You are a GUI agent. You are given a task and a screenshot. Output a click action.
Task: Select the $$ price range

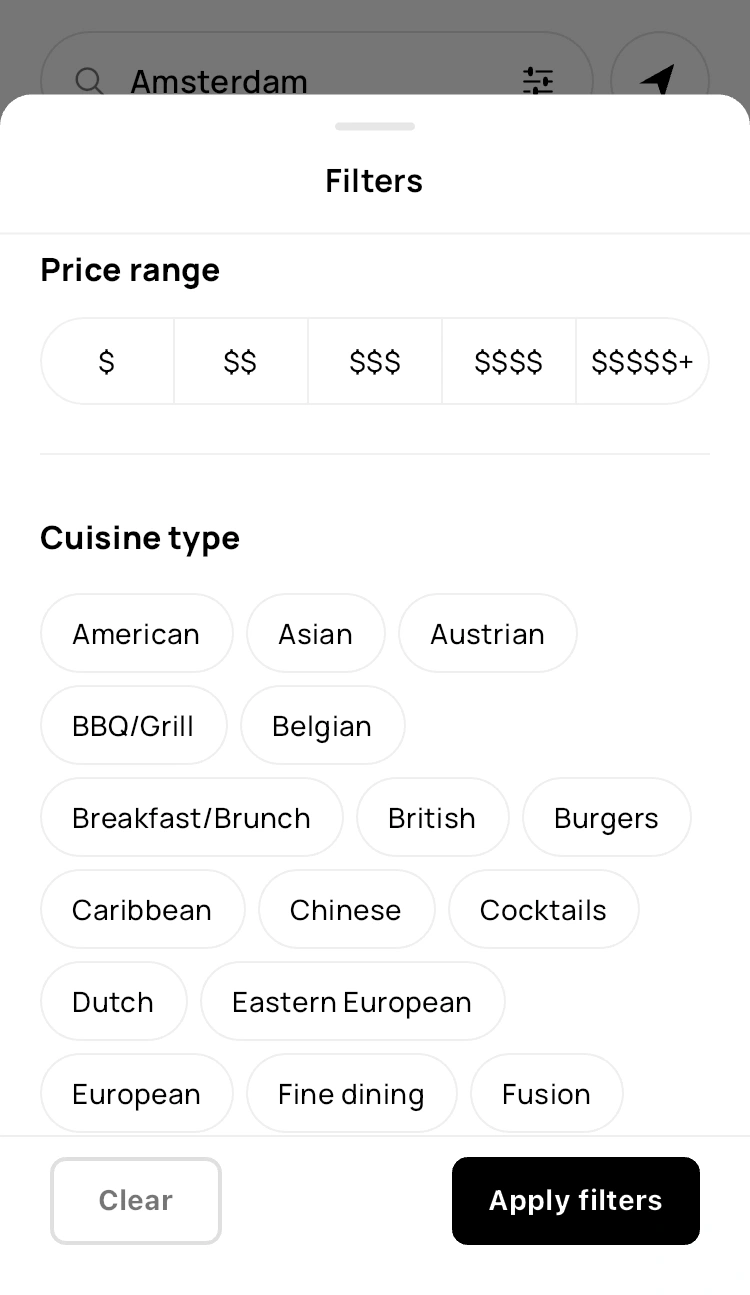pos(241,361)
